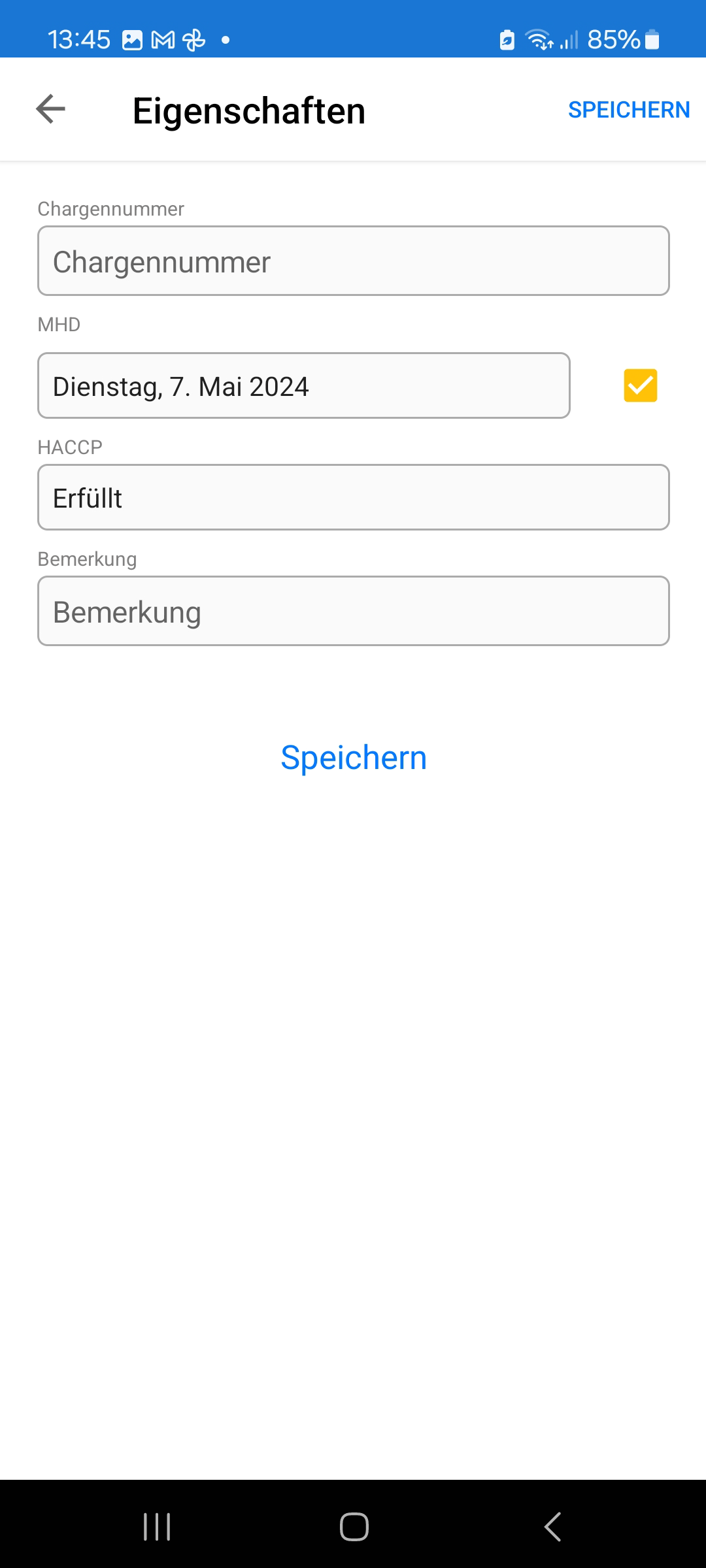
Task: Open the HACCP dropdown showing Erfüllt
Action: (x=353, y=498)
